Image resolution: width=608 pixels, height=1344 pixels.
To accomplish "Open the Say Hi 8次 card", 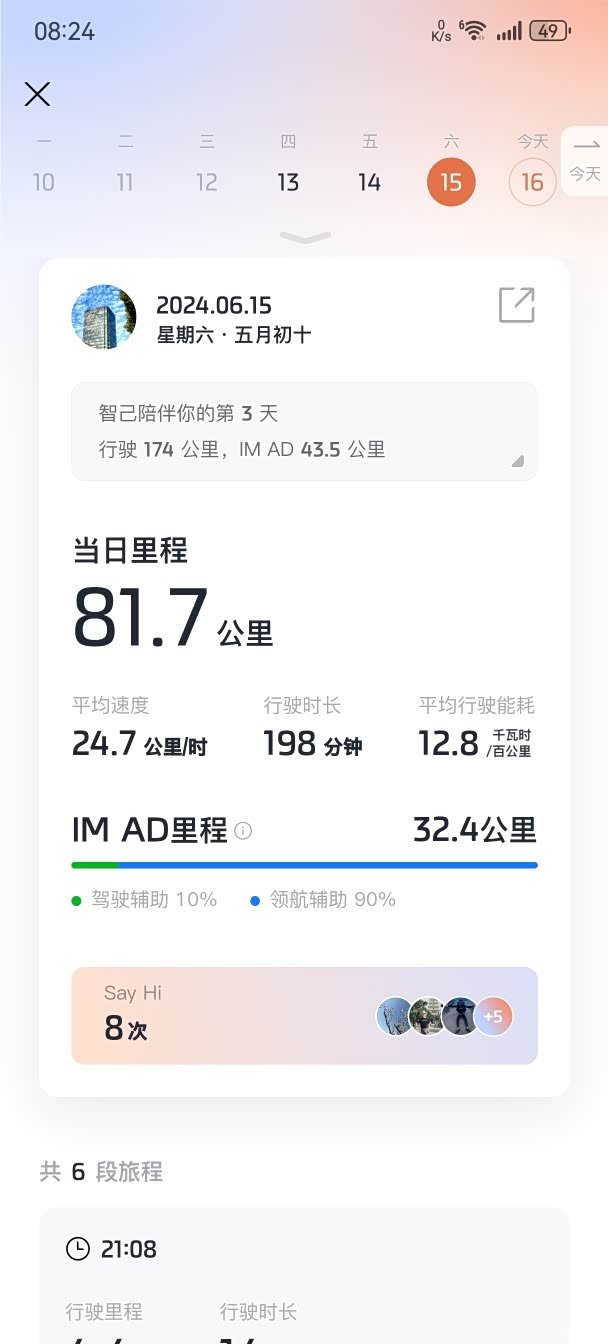I will tap(304, 1015).
